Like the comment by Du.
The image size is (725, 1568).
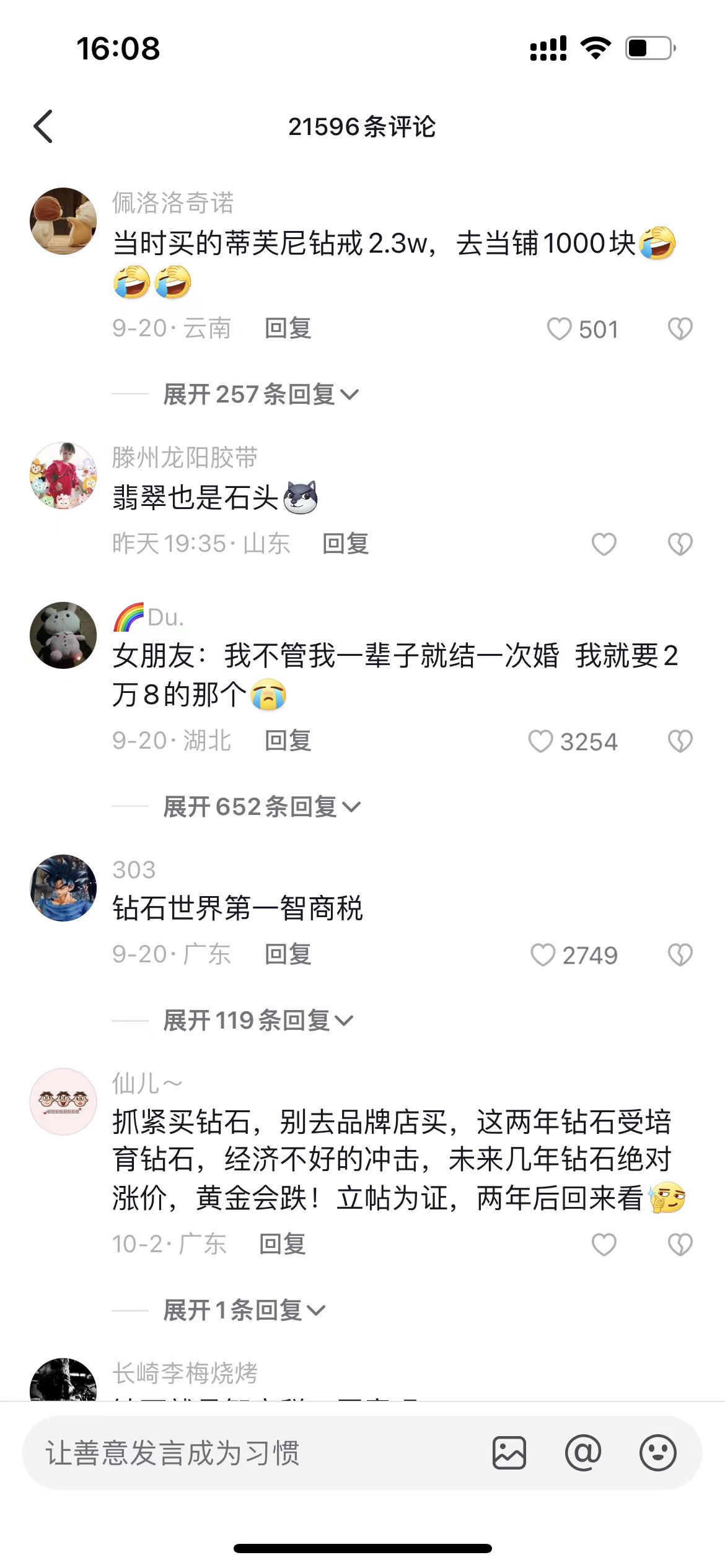pyautogui.click(x=540, y=741)
